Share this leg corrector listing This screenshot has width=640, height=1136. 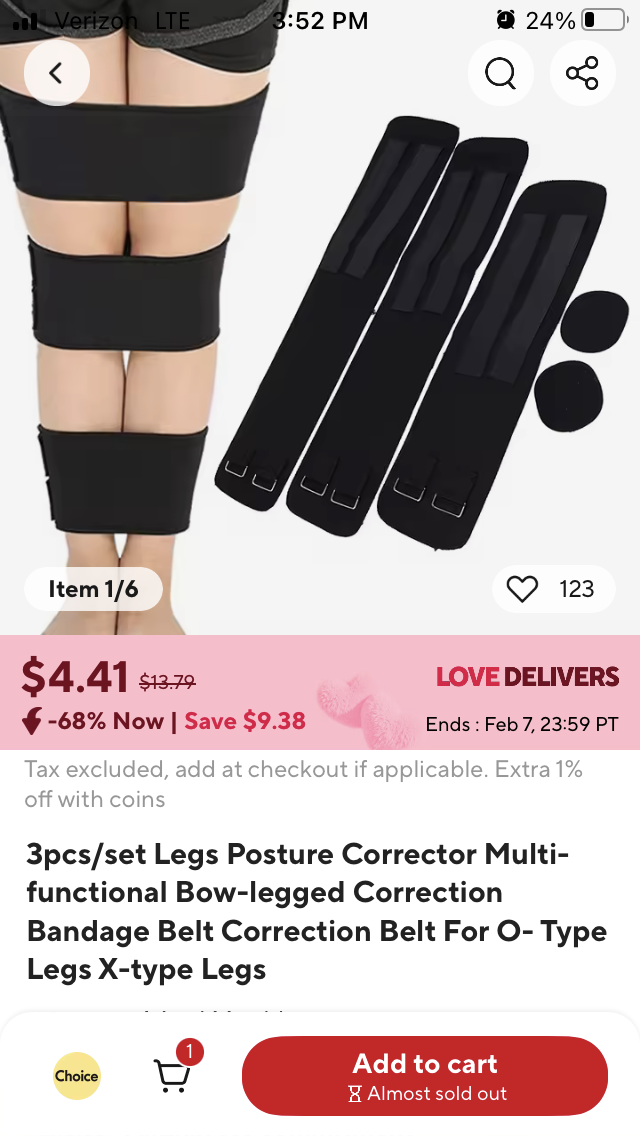click(581, 73)
